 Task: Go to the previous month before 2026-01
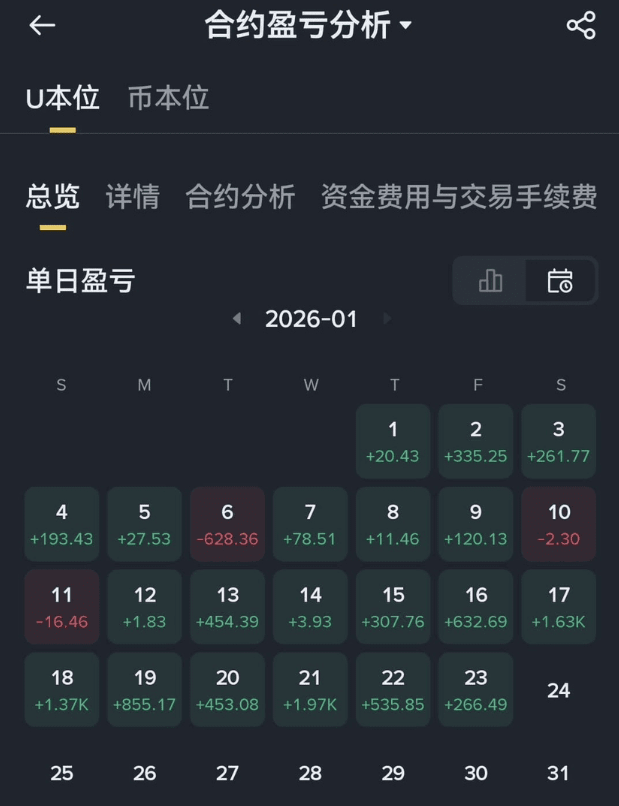tap(237, 319)
